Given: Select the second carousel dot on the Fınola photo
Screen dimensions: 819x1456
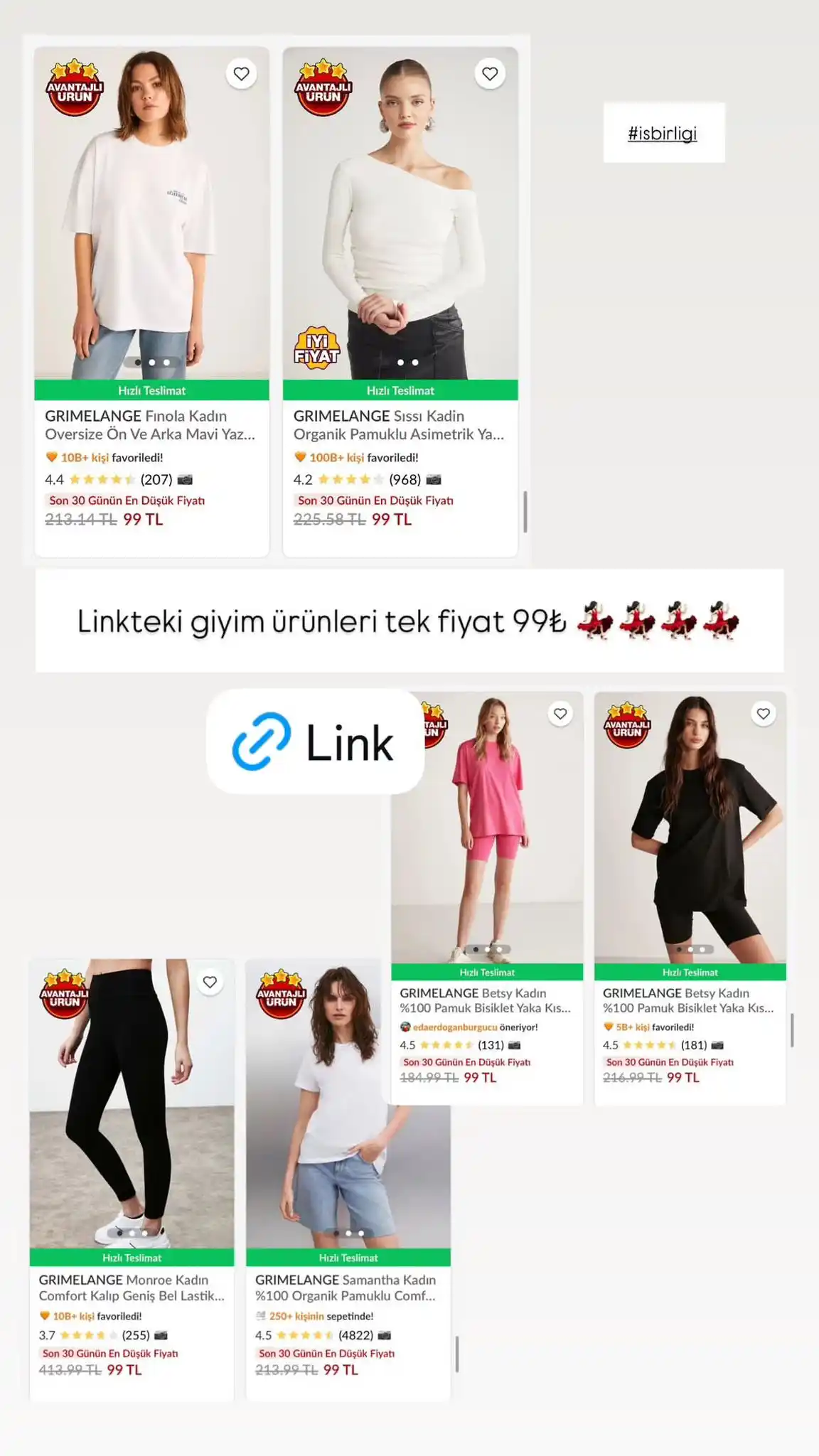Looking at the screenshot, I should [x=152, y=362].
